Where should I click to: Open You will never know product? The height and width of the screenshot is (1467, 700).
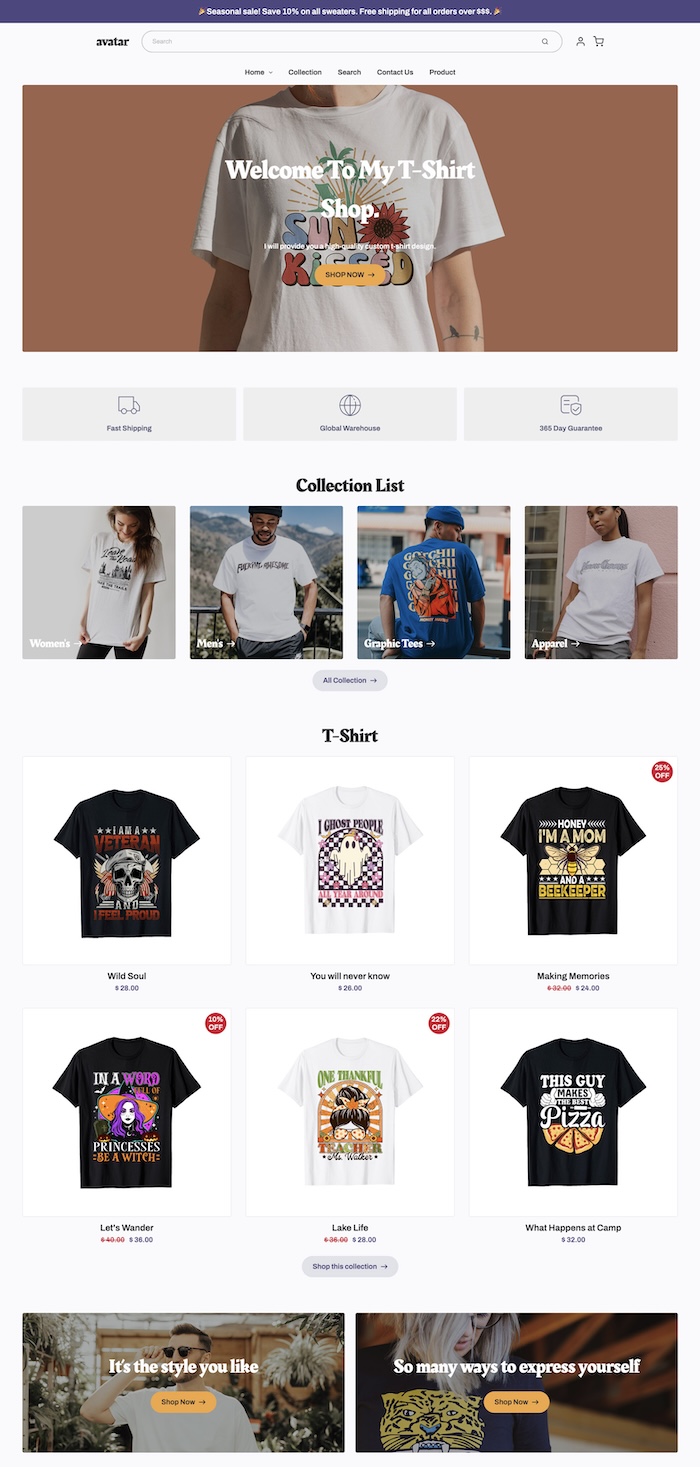pos(350,861)
